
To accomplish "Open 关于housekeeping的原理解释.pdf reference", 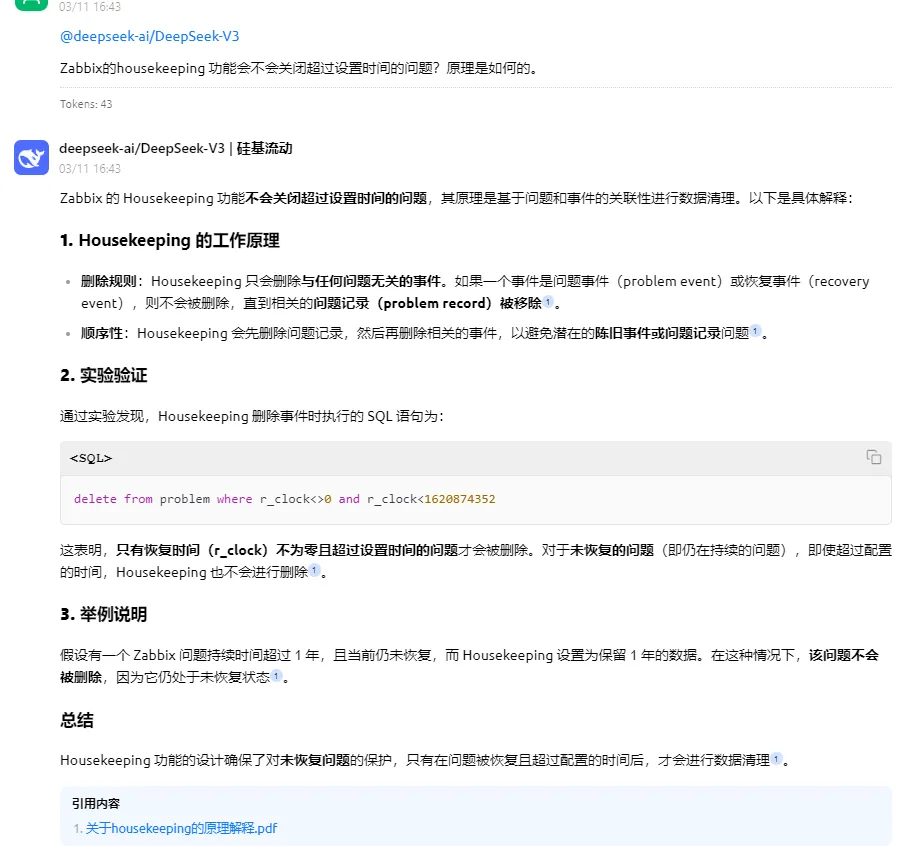I will (181, 828).
